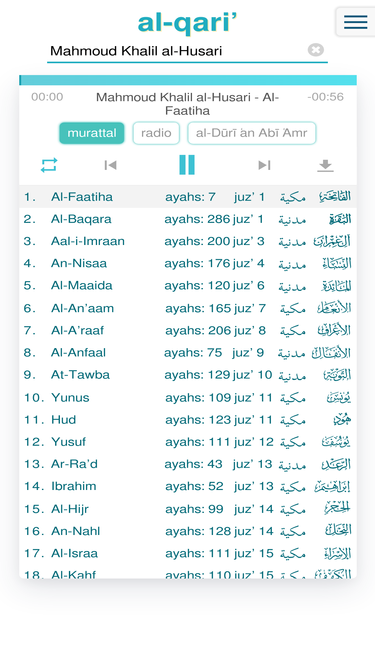This screenshot has width=375, height=667.
Task: Open surah An-Nisaa
Action: 188,263
